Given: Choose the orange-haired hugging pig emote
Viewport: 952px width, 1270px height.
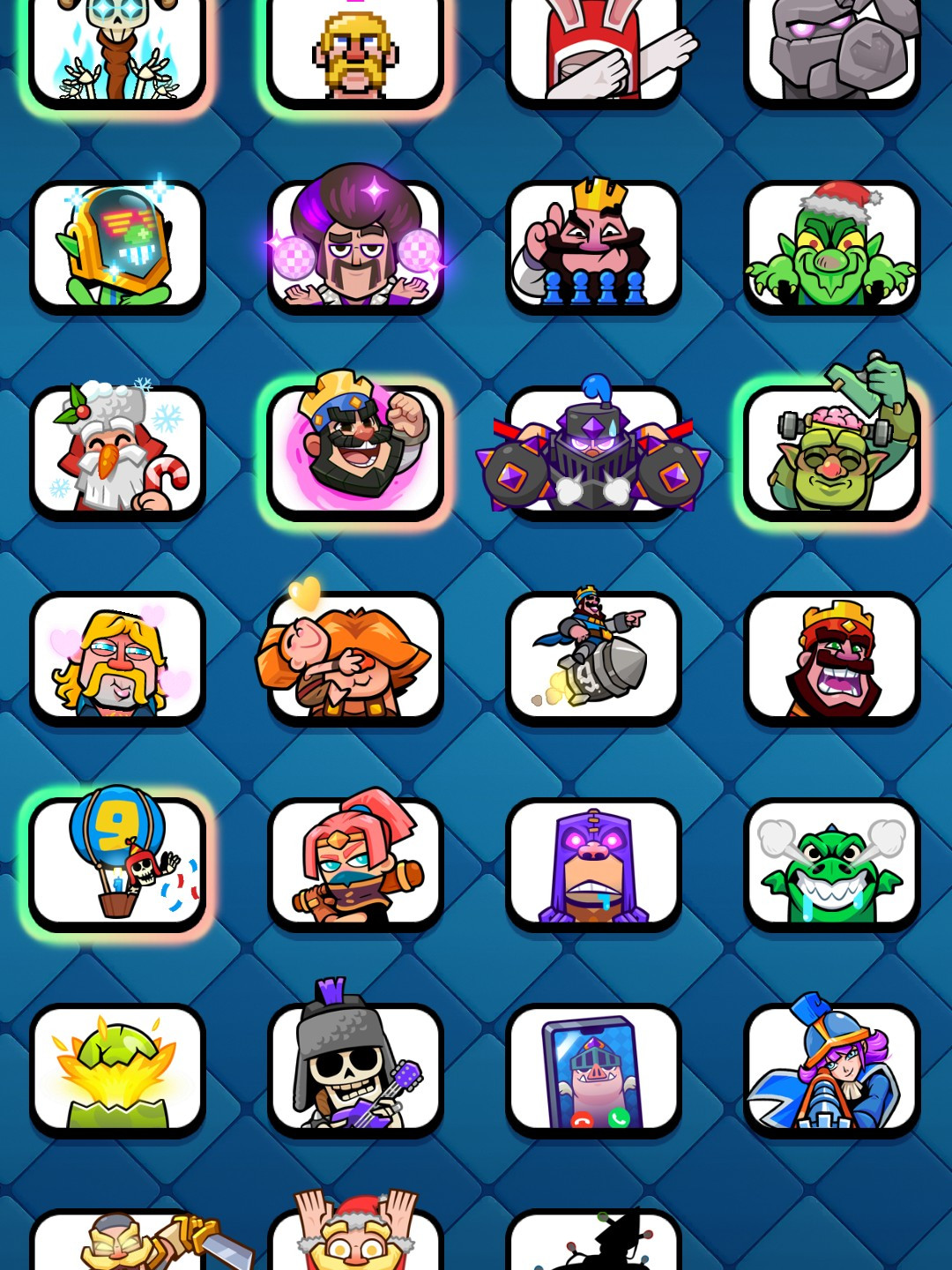Looking at the screenshot, I should 355,658.
